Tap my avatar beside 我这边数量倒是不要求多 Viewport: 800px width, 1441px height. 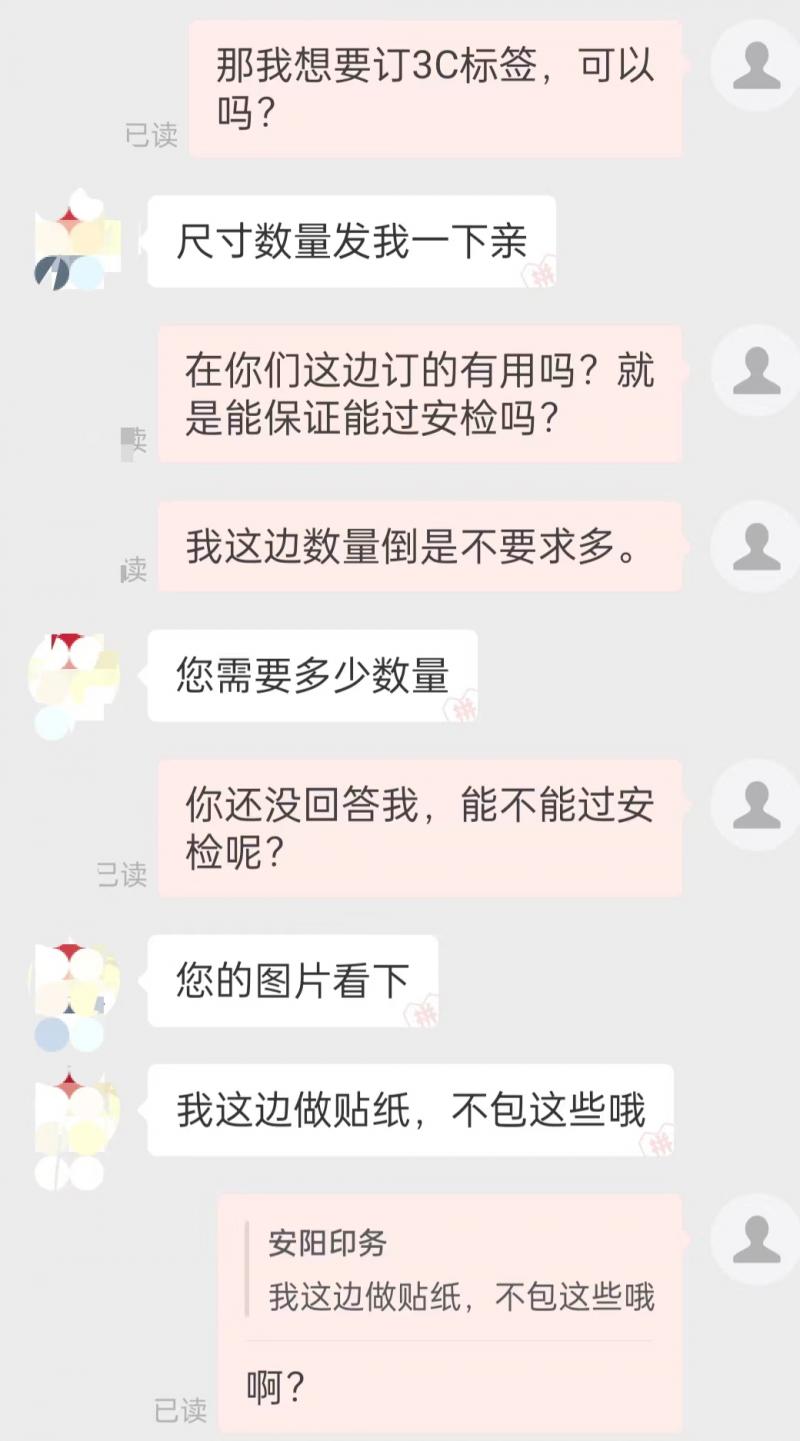756,546
